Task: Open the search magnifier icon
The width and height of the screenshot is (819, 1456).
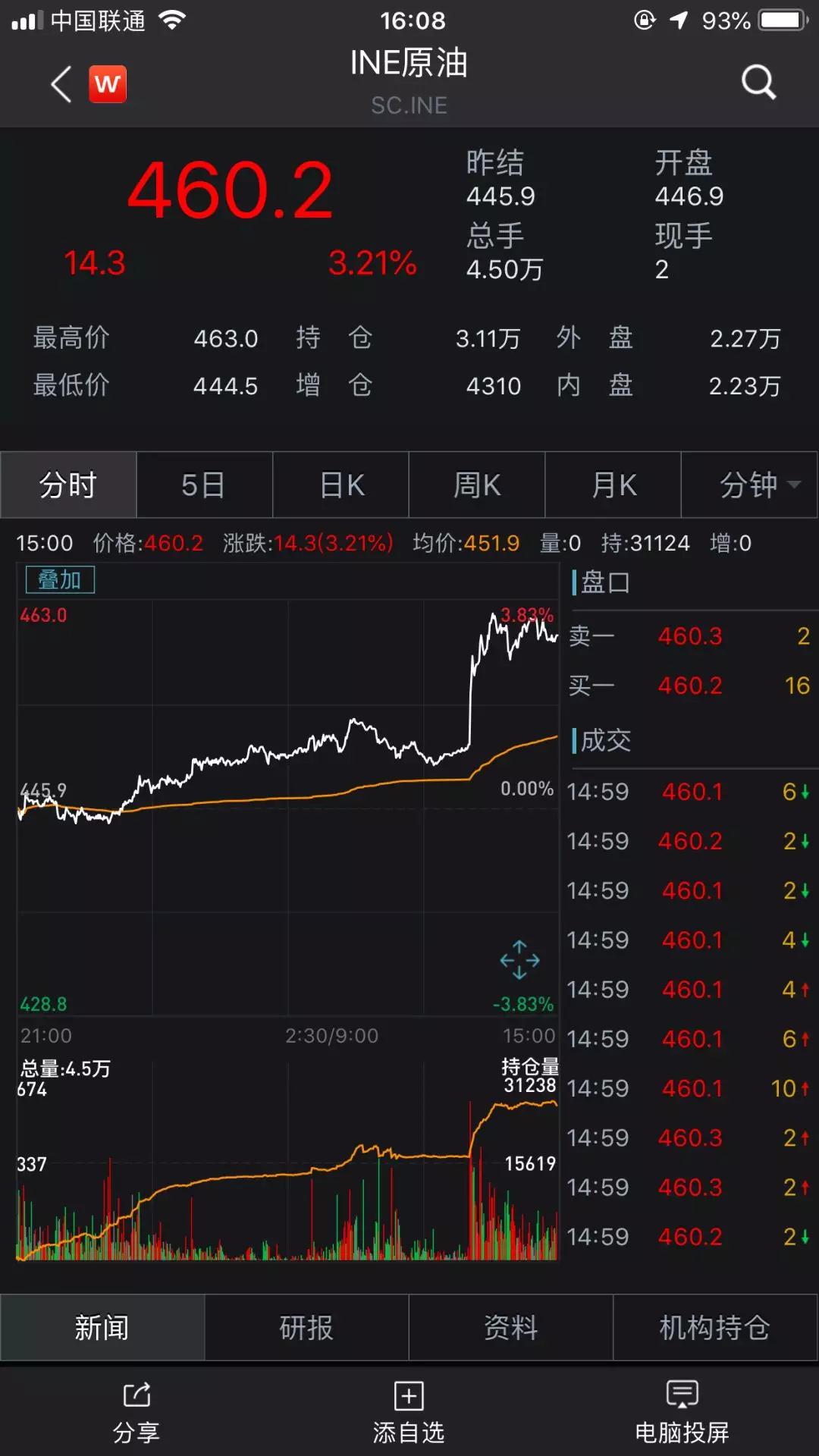Action: (x=758, y=82)
